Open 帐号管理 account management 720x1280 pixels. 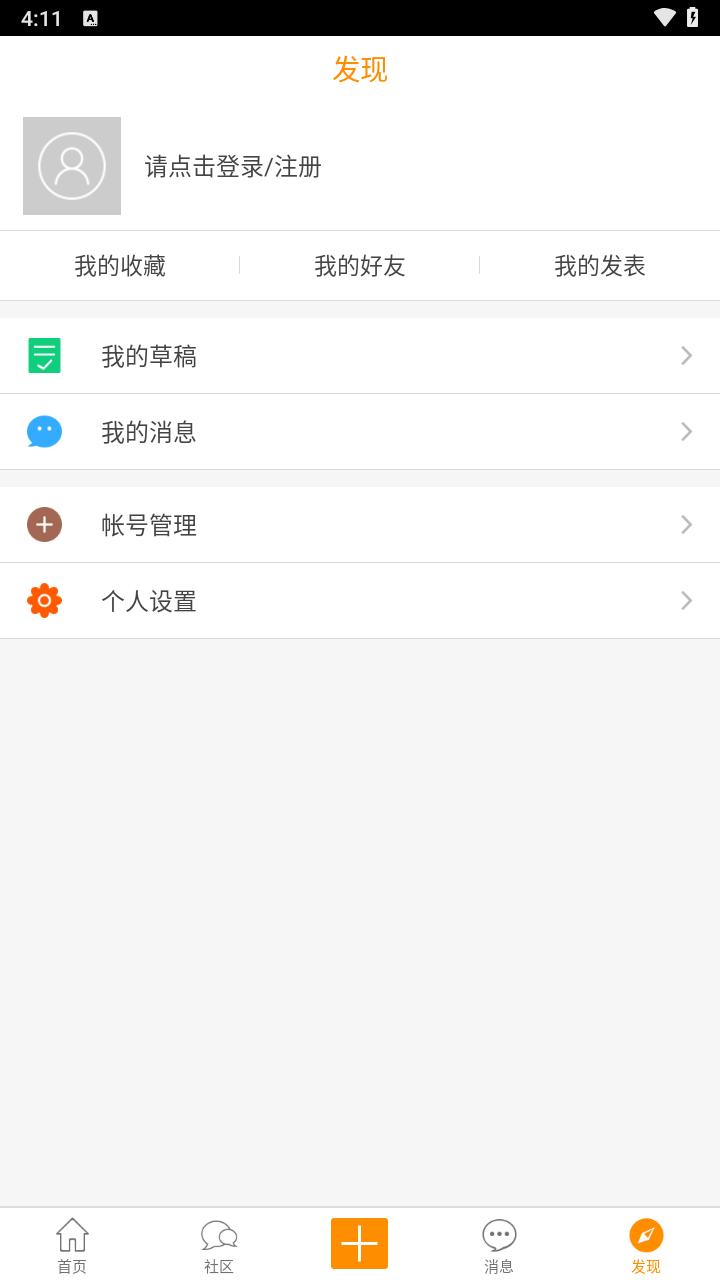360,525
